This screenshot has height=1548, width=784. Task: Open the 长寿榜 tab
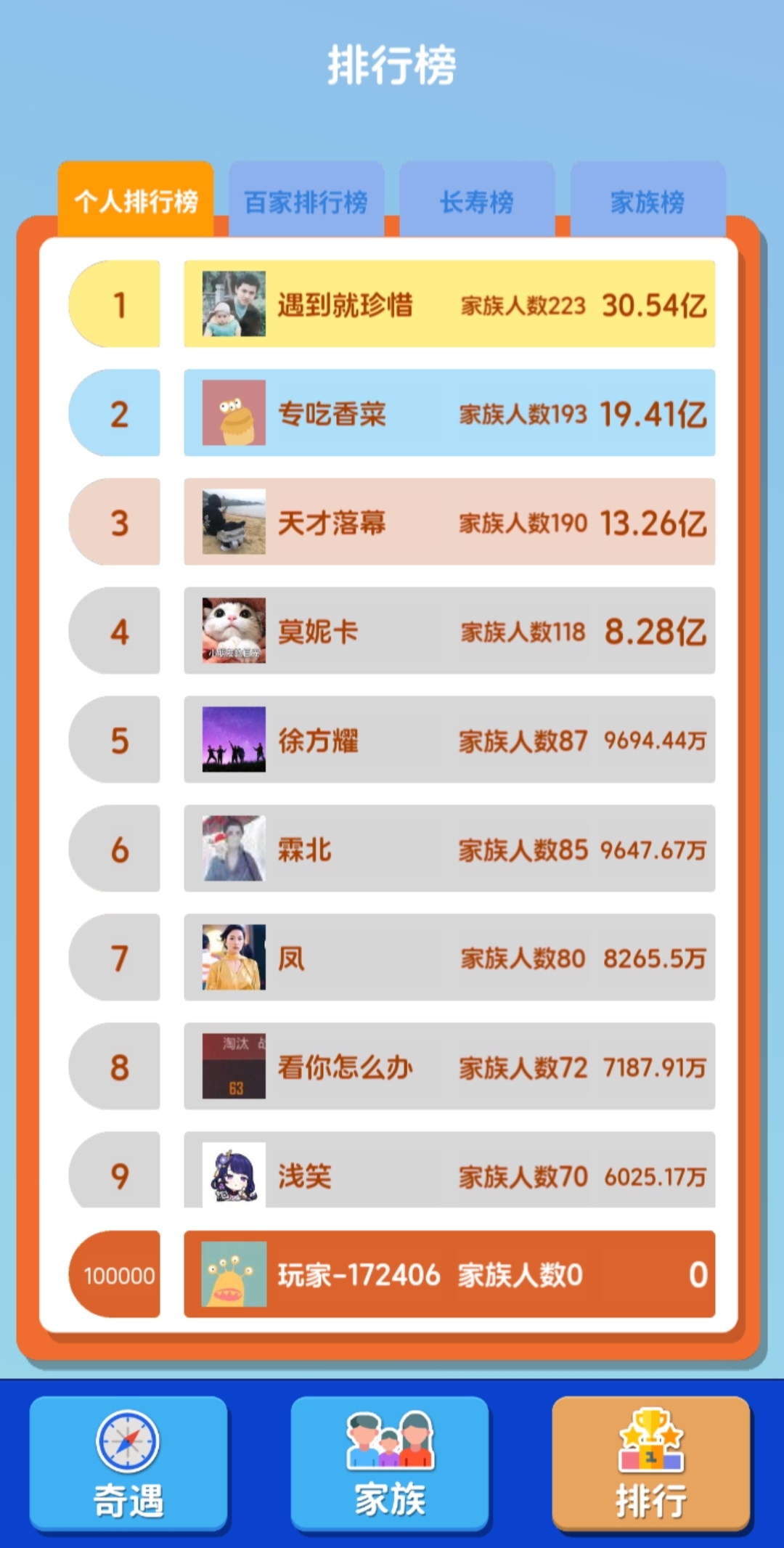[477, 201]
